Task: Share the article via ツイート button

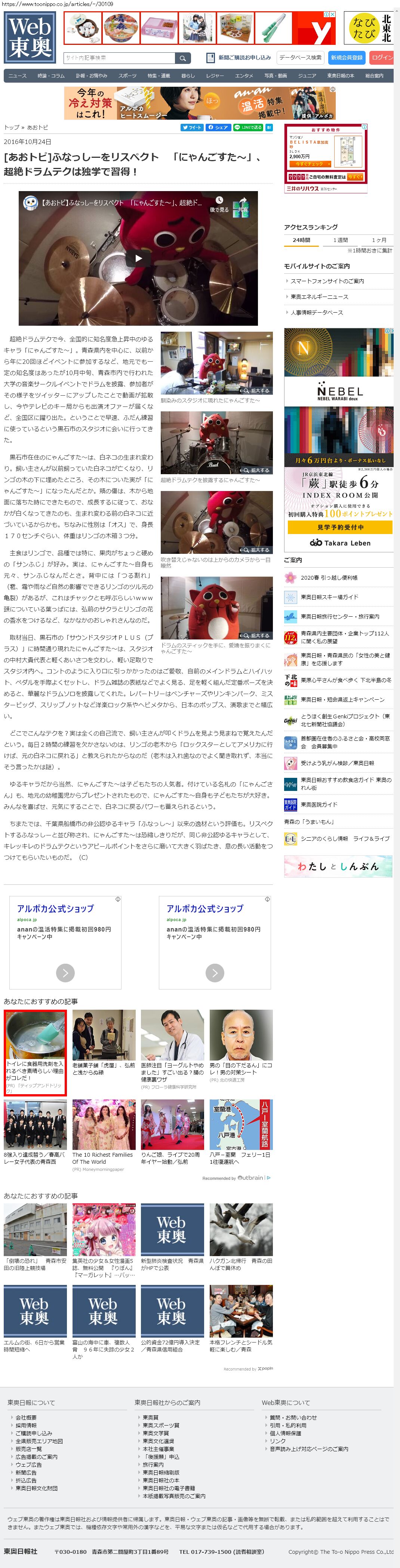Action: pyautogui.click(x=192, y=128)
